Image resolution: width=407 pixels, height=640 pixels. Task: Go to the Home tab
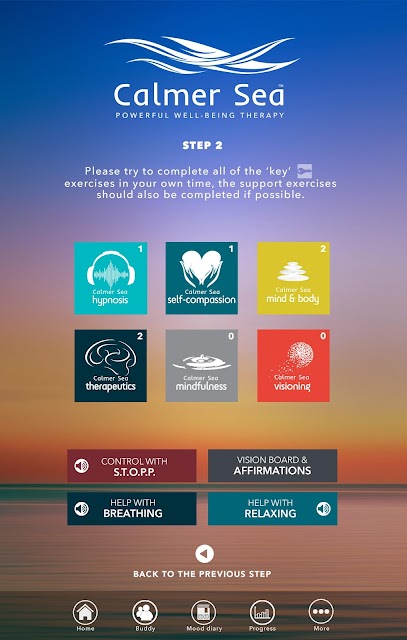point(85,616)
